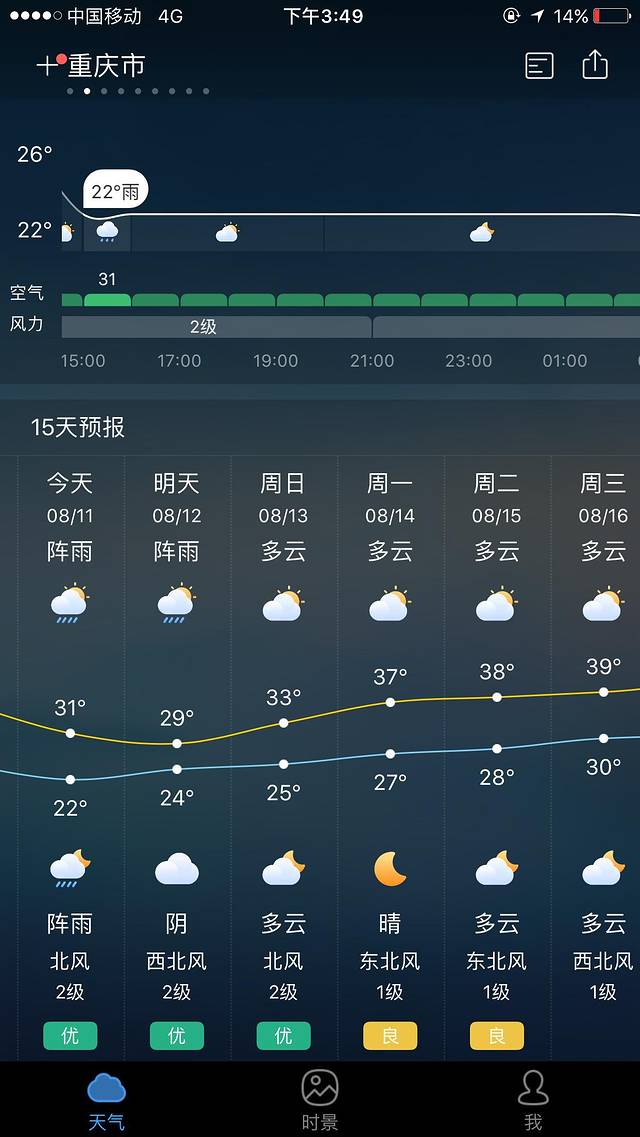Add a city with the plus icon
640x1137 pixels.
48,66
